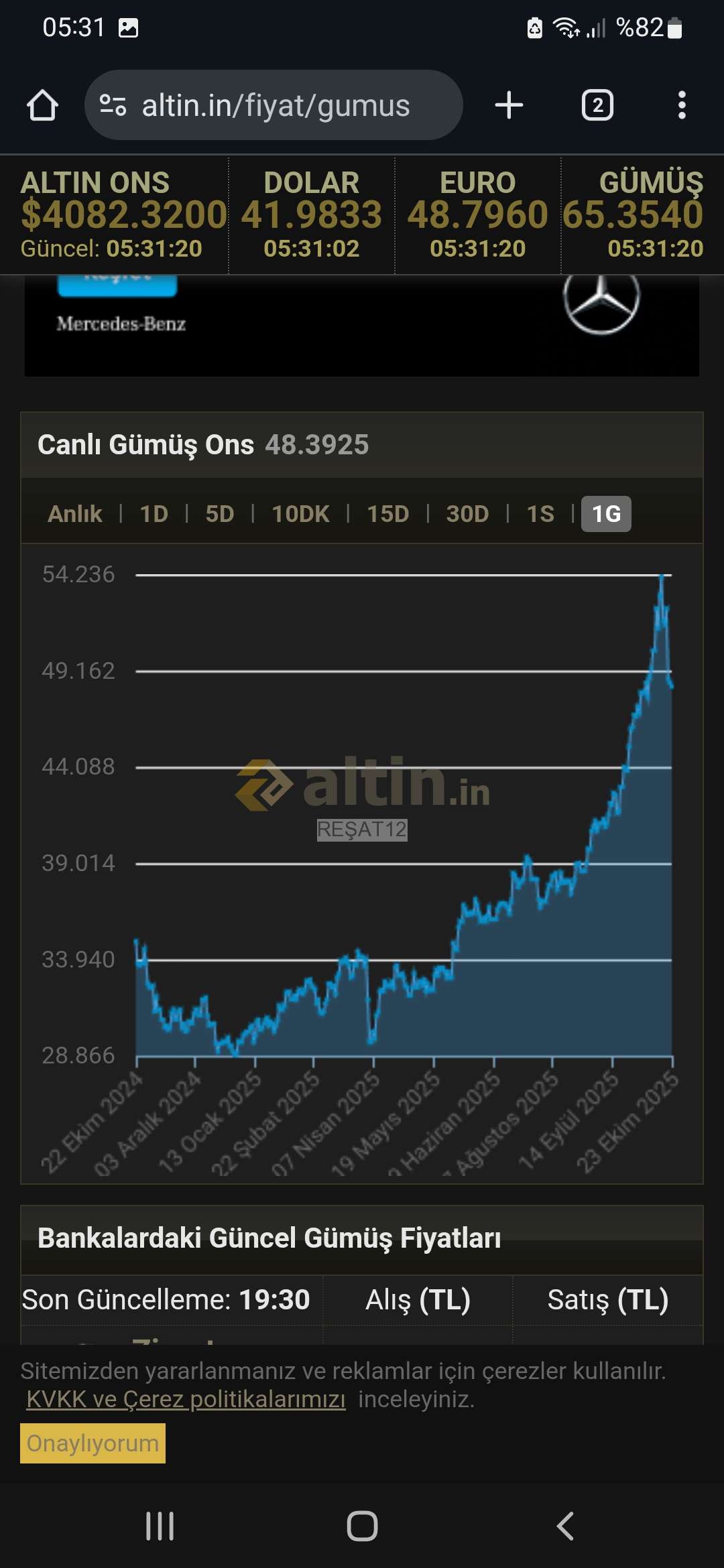This screenshot has width=724, height=1568.
Task: Choose the 15D chart interval
Action: [387, 514]
